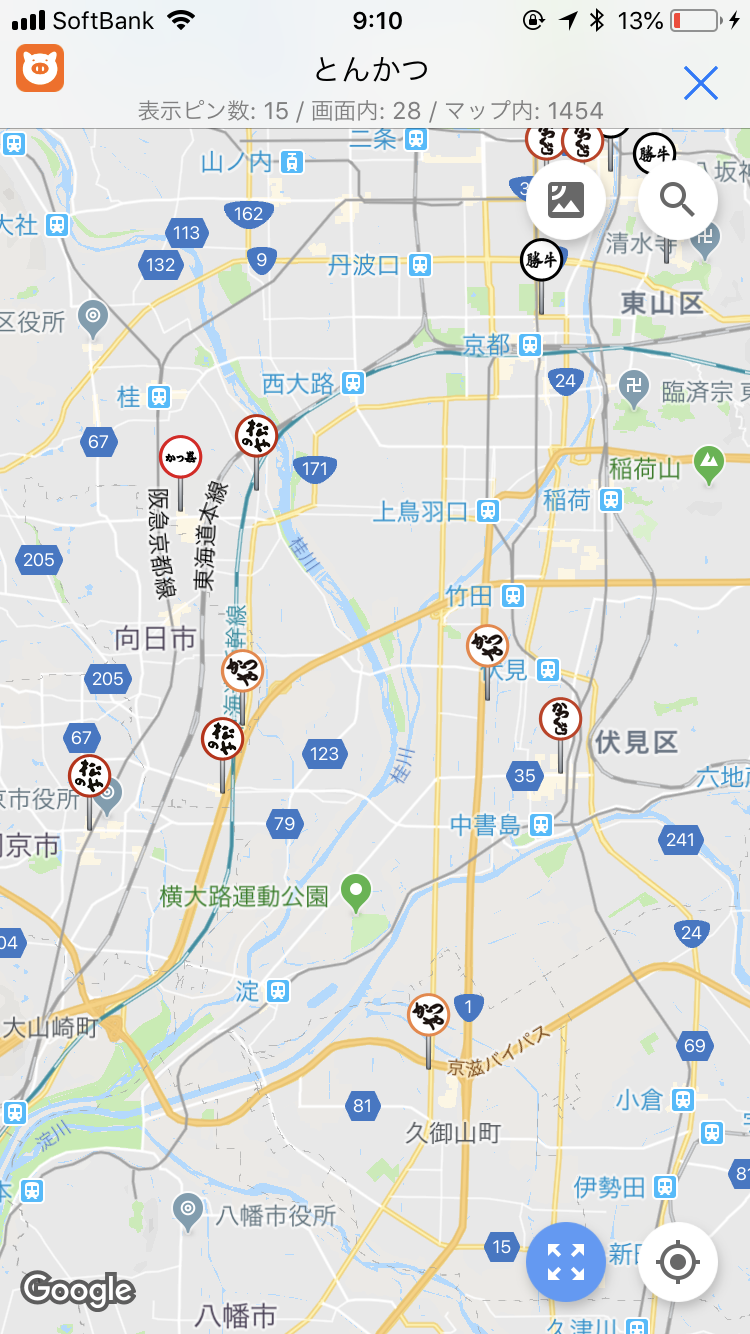This screenshot has width=750, height=1334.
Task: Select the red-ringed pin in 伏見区
Action: click(x=560, y=719)
